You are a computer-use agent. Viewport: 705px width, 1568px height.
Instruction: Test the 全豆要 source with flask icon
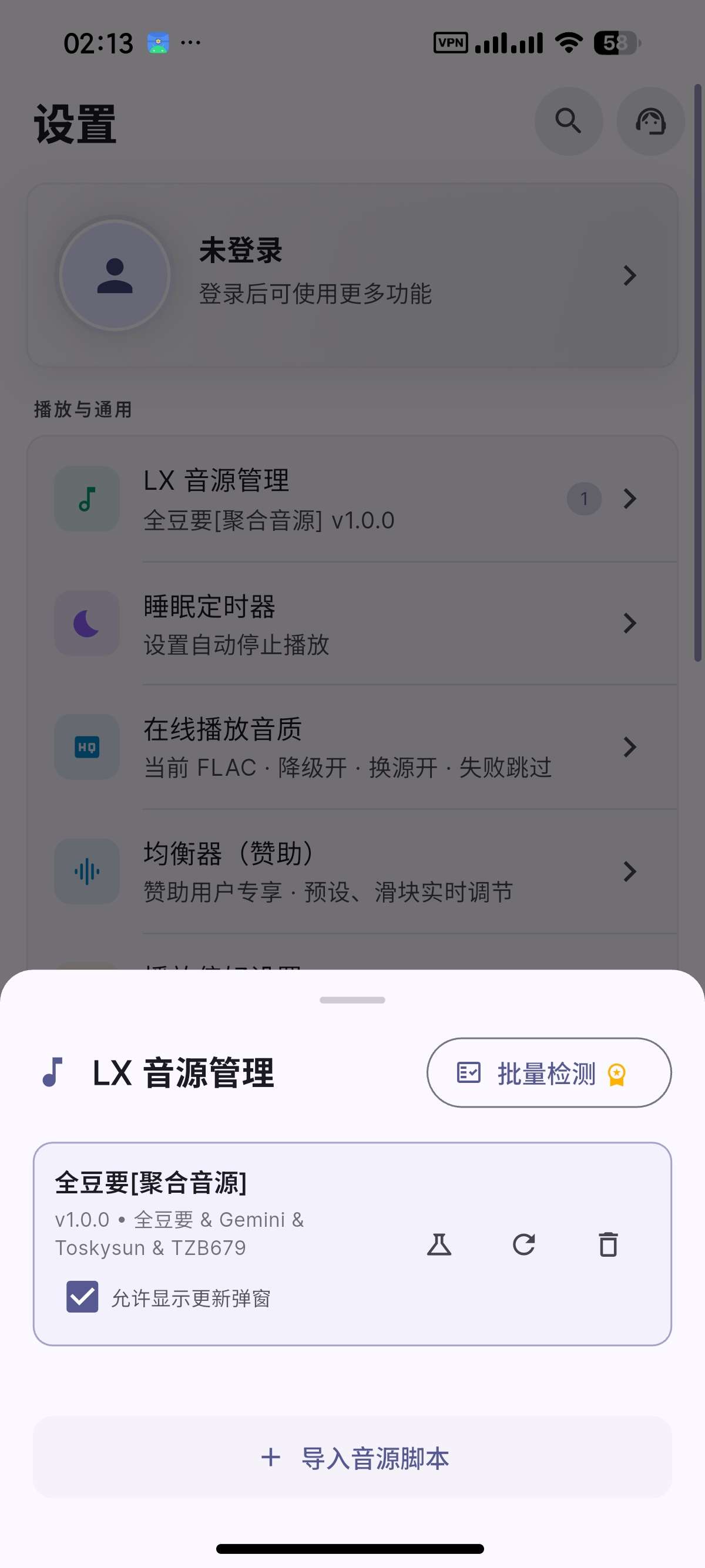(439, 1244)
